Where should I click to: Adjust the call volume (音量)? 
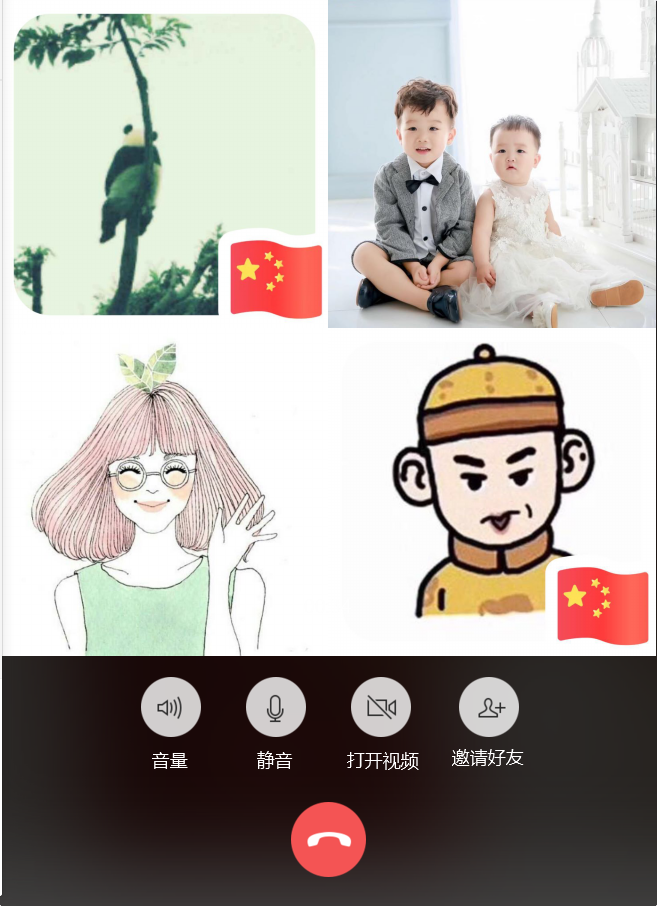pos(170,707)
